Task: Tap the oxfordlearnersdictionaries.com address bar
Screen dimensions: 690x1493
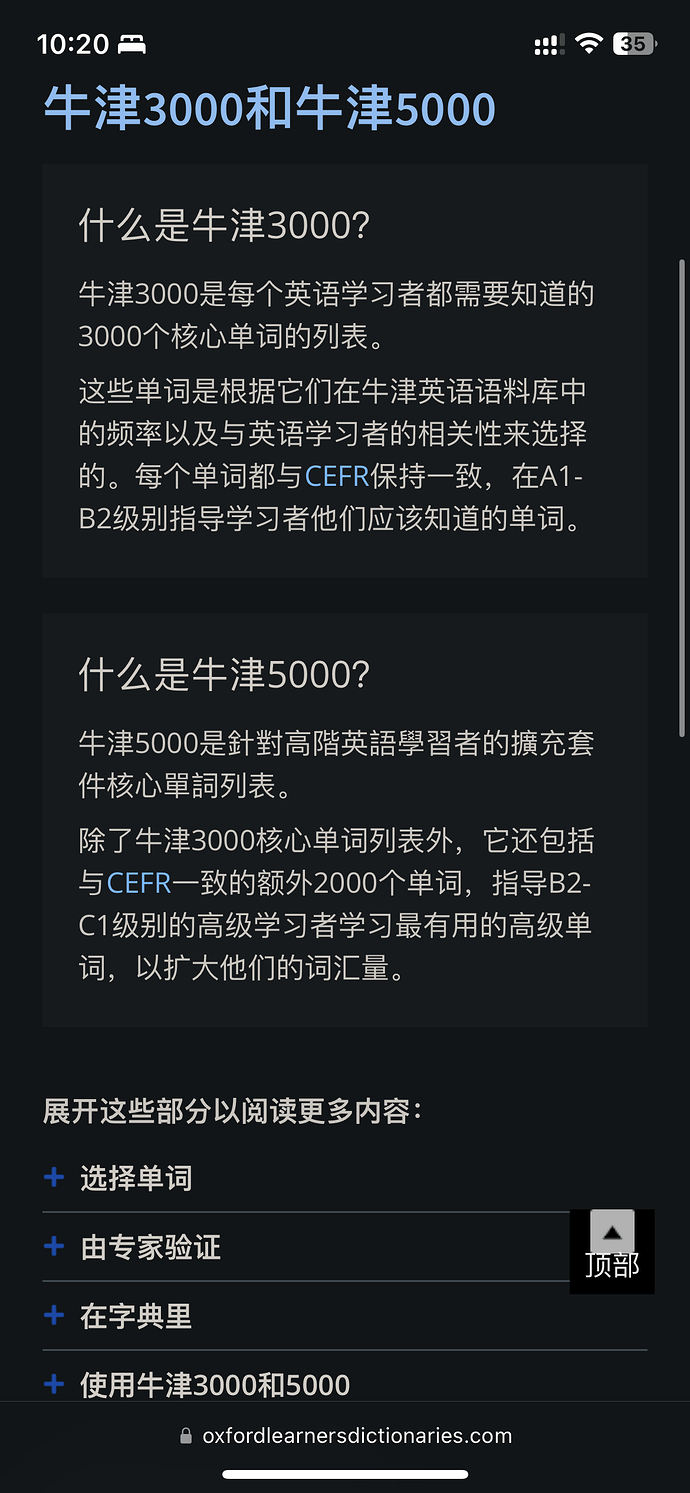Action: pyautogui.click(x=345, y=1436)
